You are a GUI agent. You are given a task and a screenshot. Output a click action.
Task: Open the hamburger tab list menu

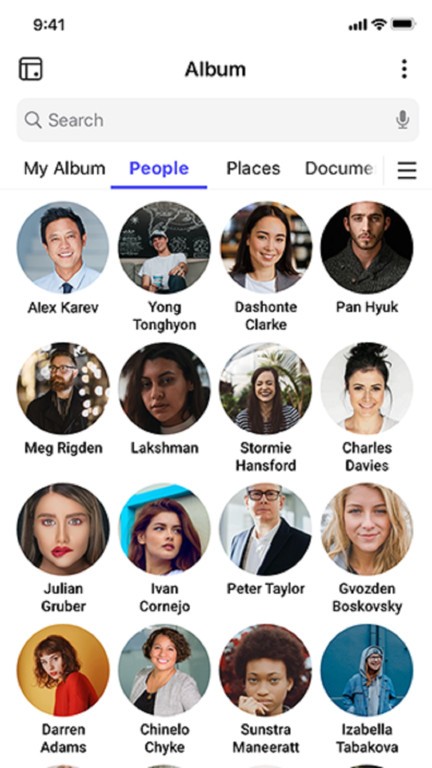point(407,170)
